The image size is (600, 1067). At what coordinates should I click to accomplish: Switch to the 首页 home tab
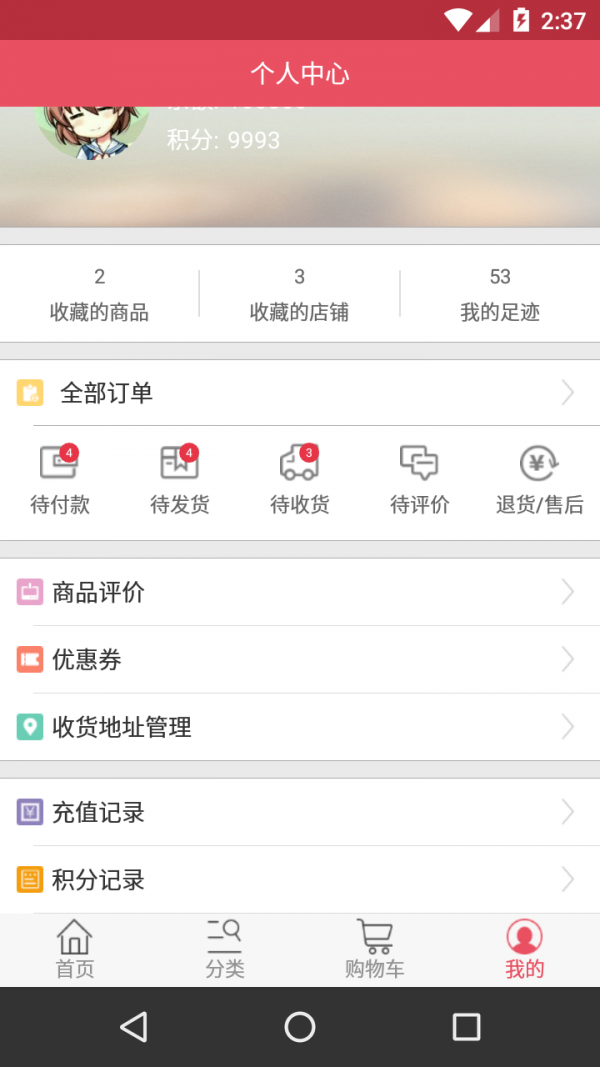click(x=75, y=950)
